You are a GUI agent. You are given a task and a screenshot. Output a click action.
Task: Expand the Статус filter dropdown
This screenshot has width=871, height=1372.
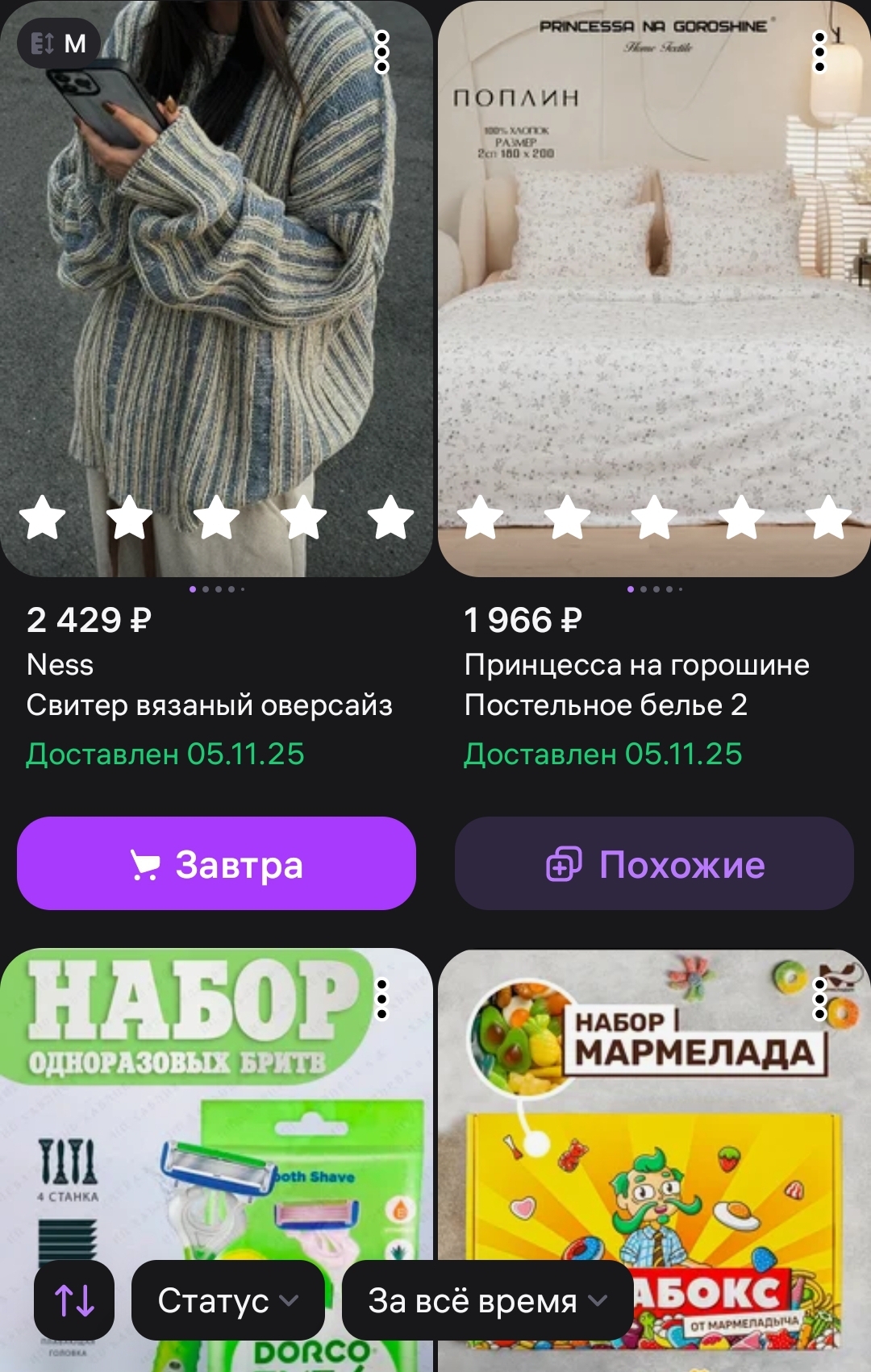click(227, 1300)
